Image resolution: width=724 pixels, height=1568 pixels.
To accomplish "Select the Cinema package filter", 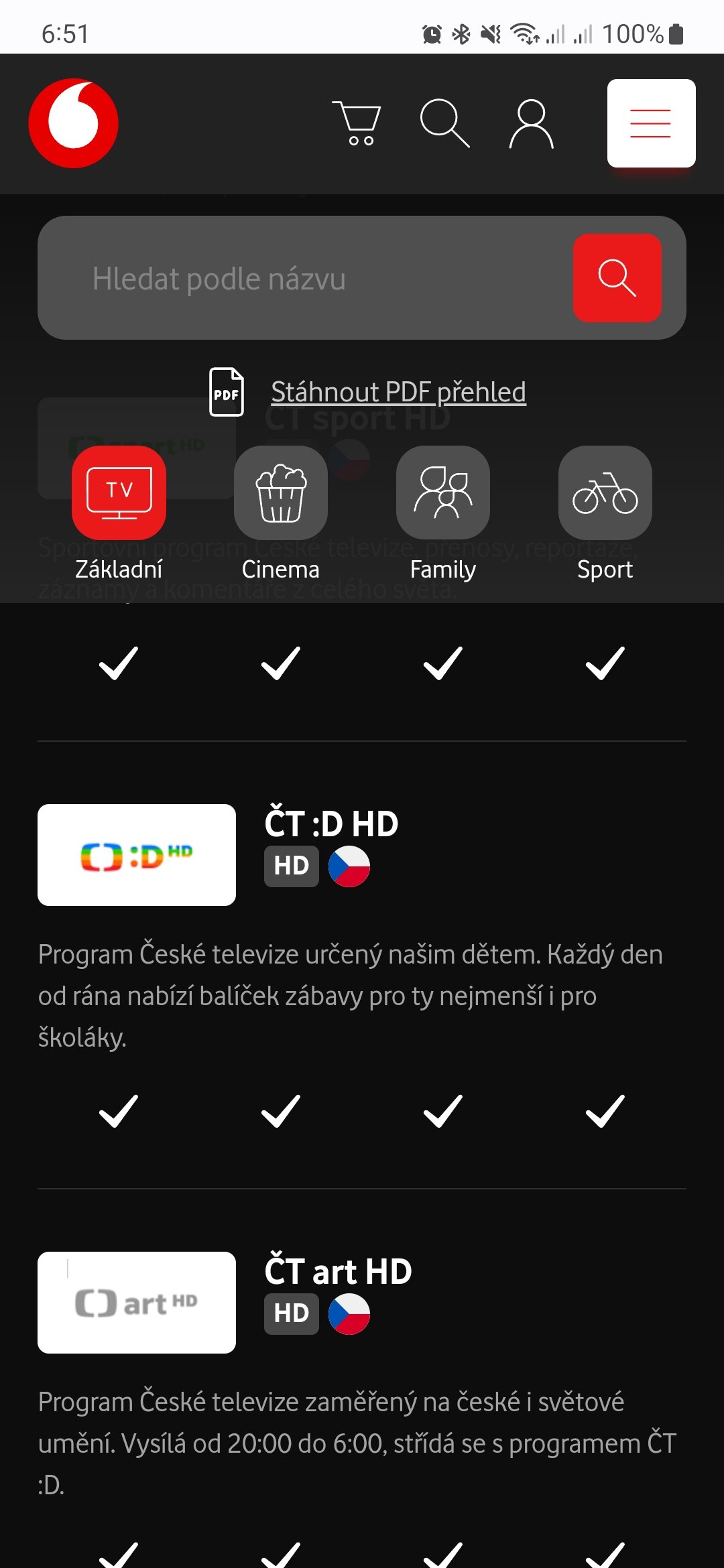I will pos(281,514).
